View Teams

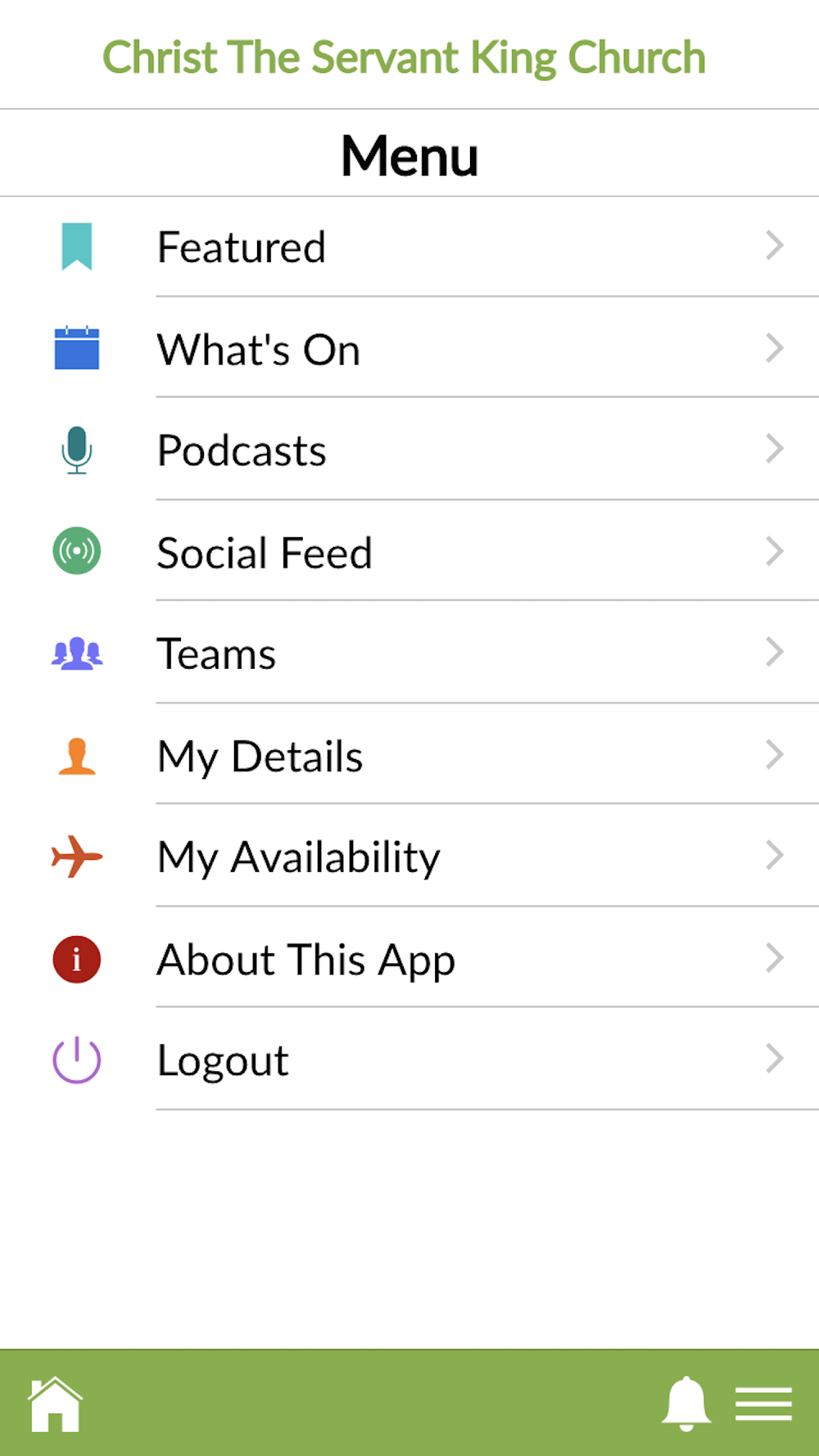pyautogui.click(x=409, y=653)
